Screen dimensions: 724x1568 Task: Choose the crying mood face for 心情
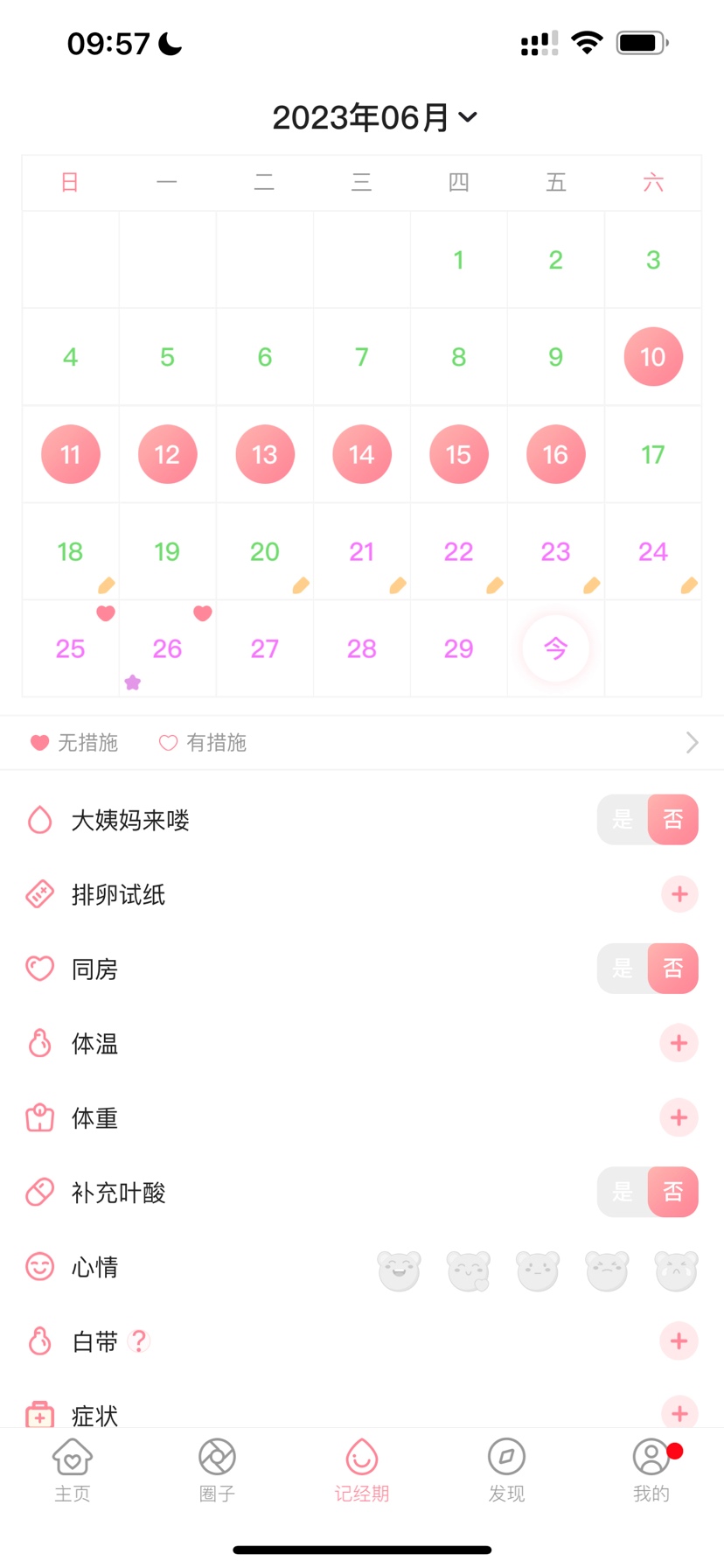coord(677,1270)
